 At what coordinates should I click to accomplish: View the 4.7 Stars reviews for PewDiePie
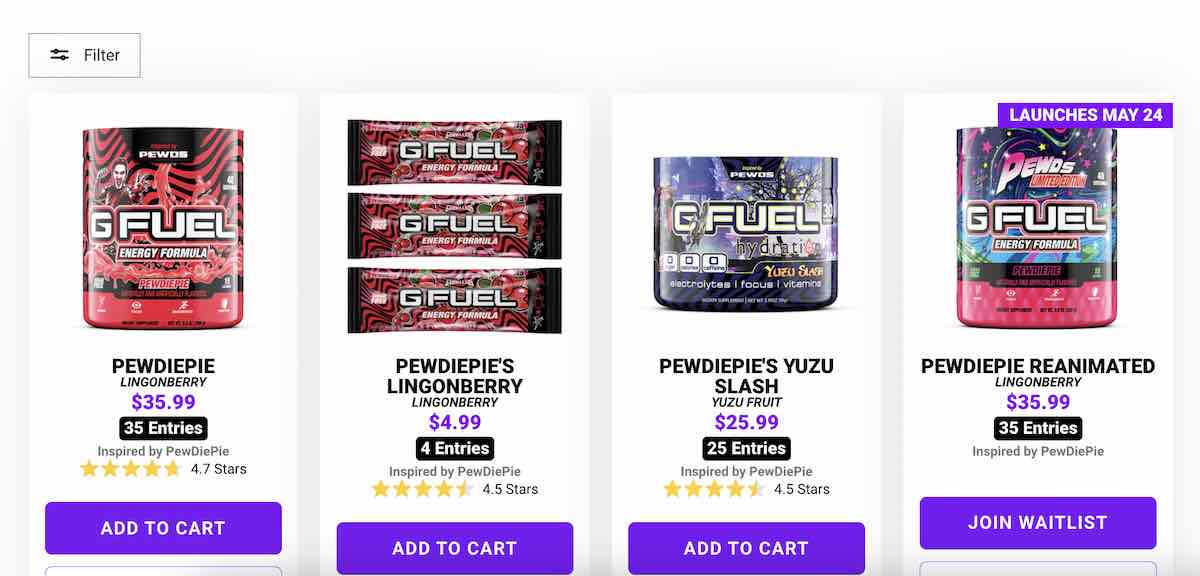pos(163,469)
